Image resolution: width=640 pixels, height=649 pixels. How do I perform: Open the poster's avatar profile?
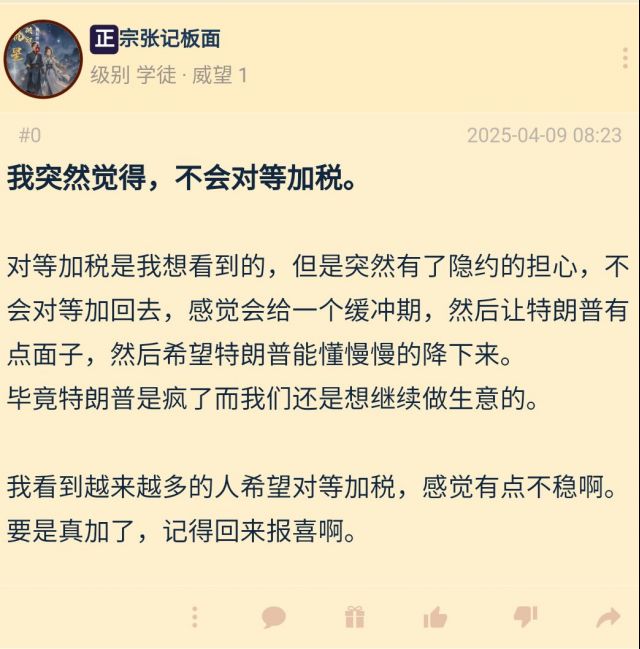pos(43,59)
